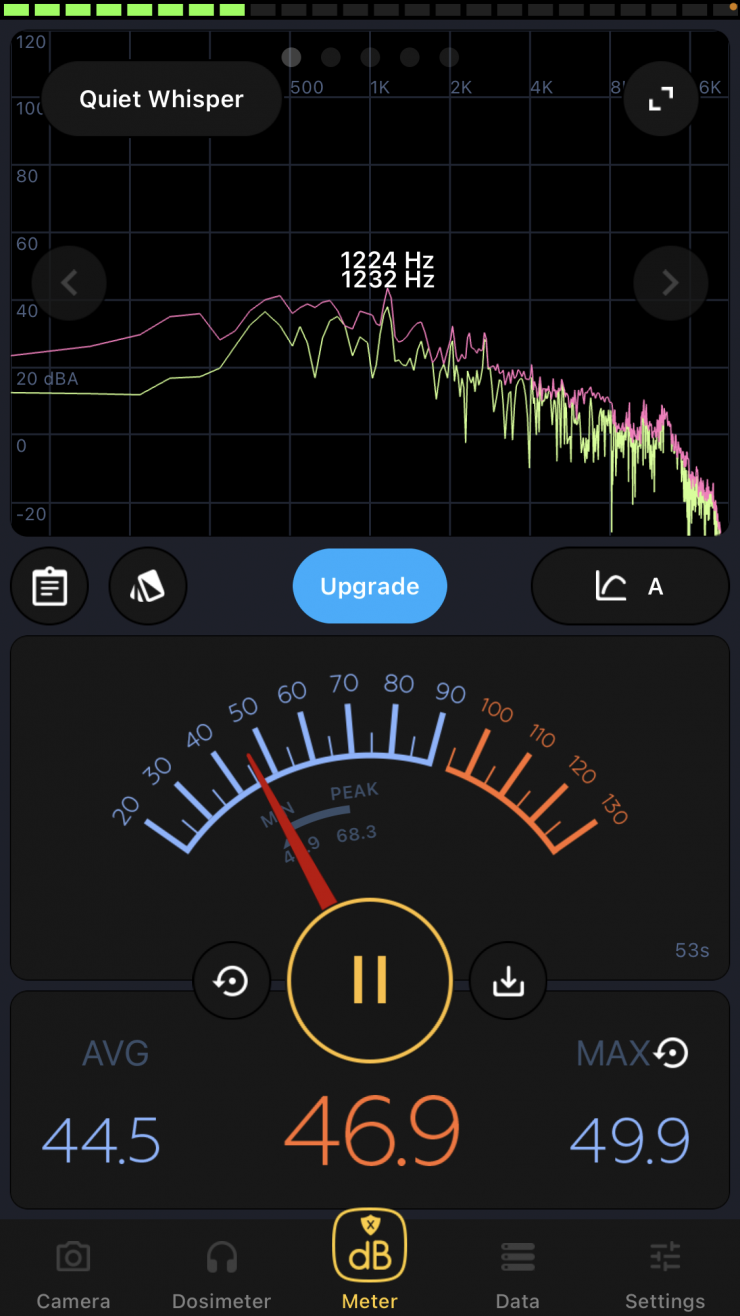Image resolution: width=740 pixels, height=1316 pixels.
Task: Reset the MAX value
Action: (672, 1052)
